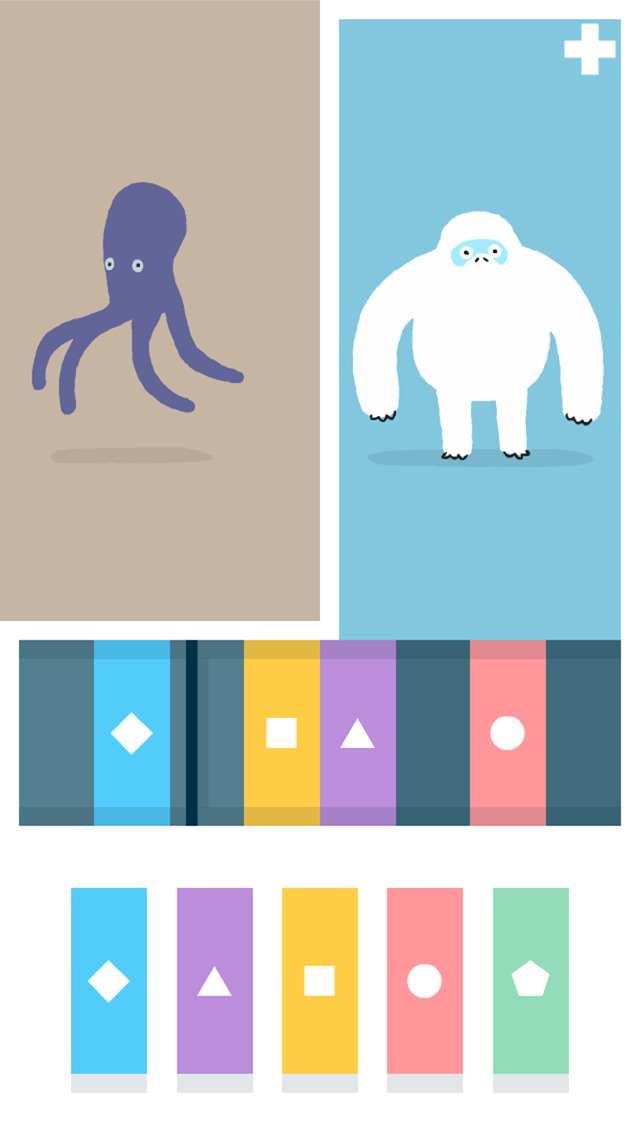Pick the blue diamond block from the palette

click(x=109, y=981)
